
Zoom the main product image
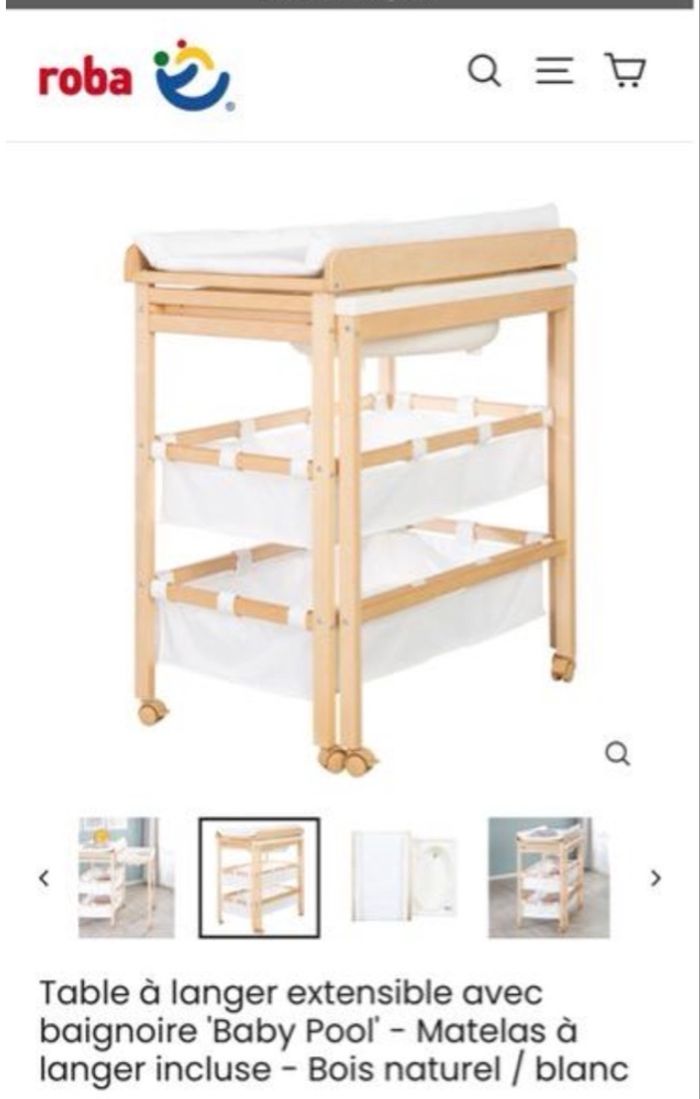(x=618, y=753)
